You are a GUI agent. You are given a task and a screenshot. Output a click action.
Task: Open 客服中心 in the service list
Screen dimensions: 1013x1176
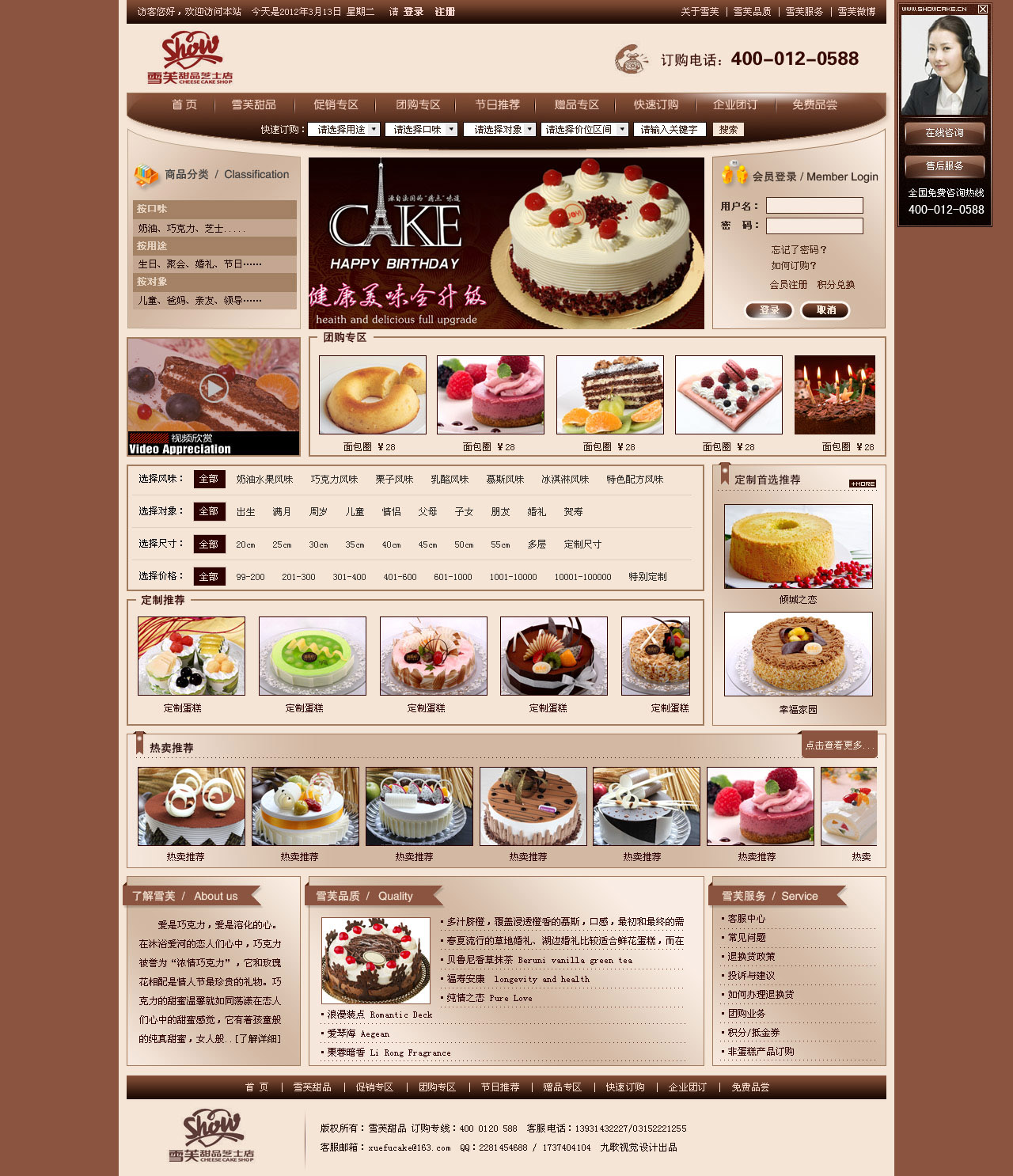[746, 919]
